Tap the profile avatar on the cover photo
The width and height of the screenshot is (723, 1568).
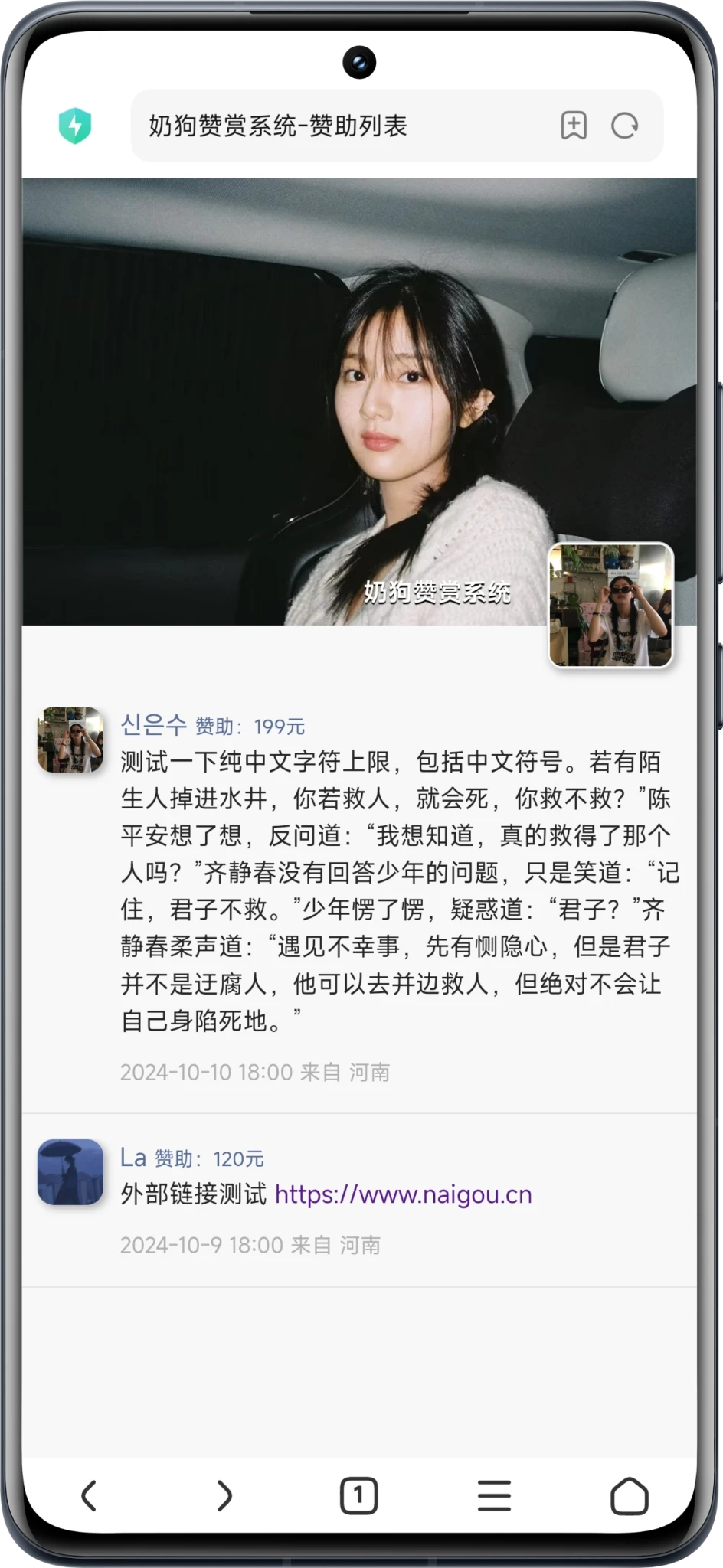610,605
